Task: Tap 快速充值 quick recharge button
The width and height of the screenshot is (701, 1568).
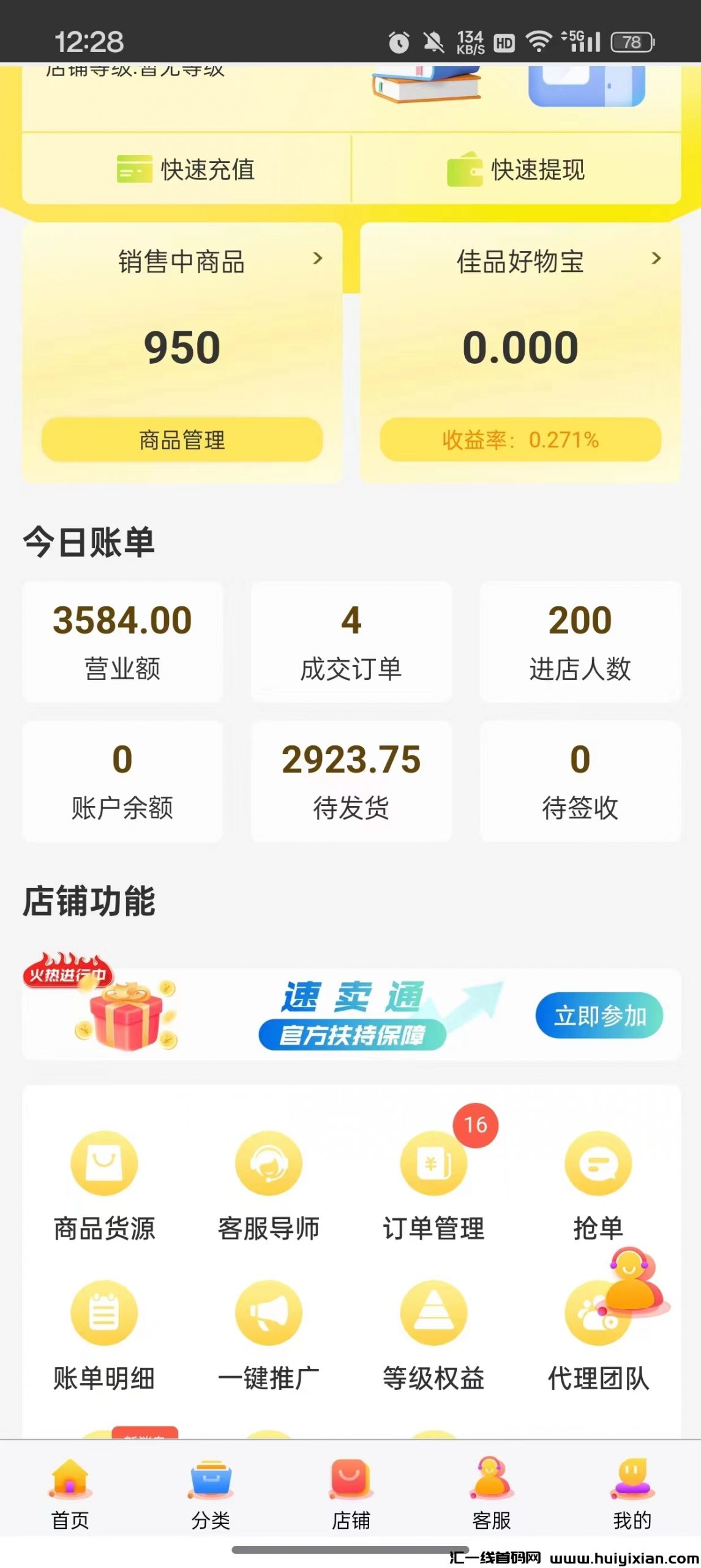Action: tap(186, 170)
